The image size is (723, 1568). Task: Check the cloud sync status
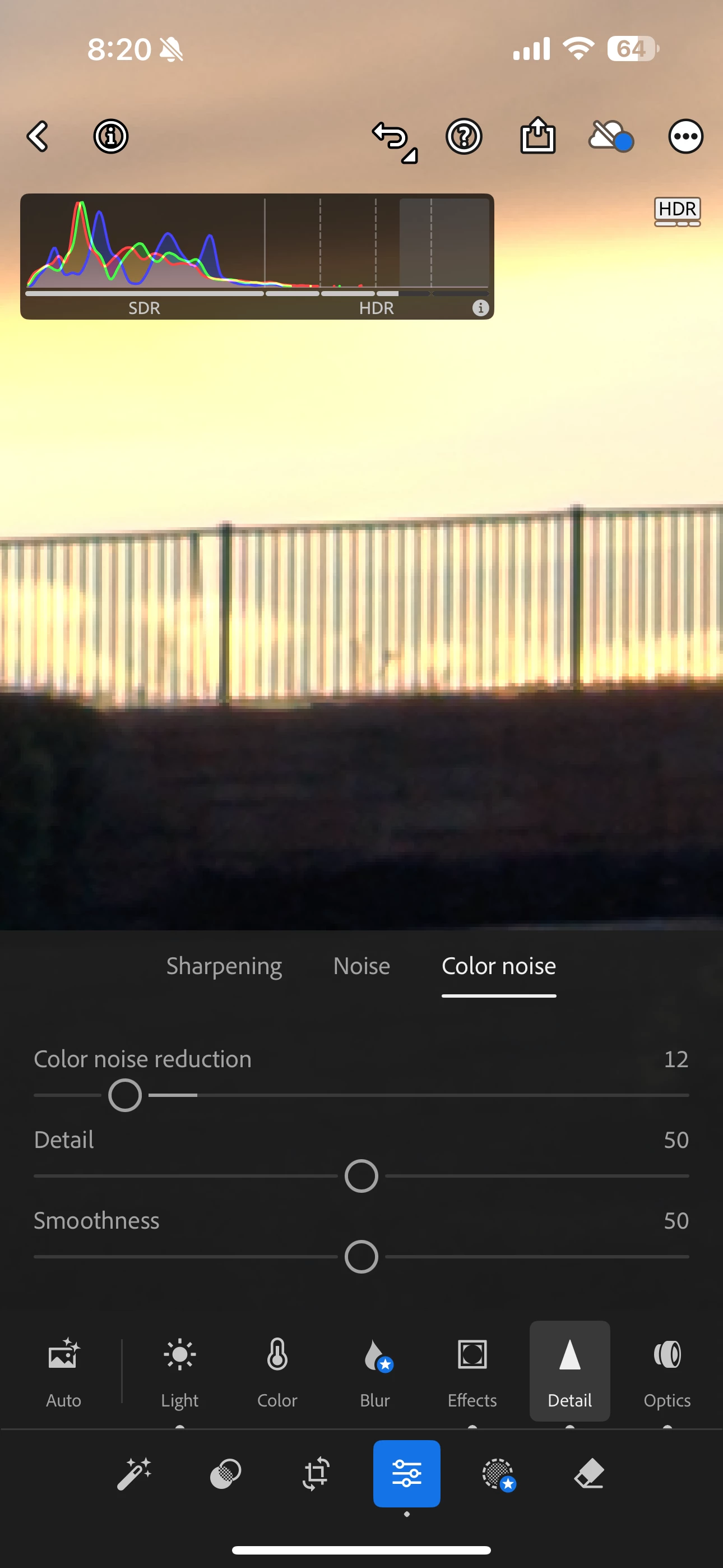[x=610, y=136]
